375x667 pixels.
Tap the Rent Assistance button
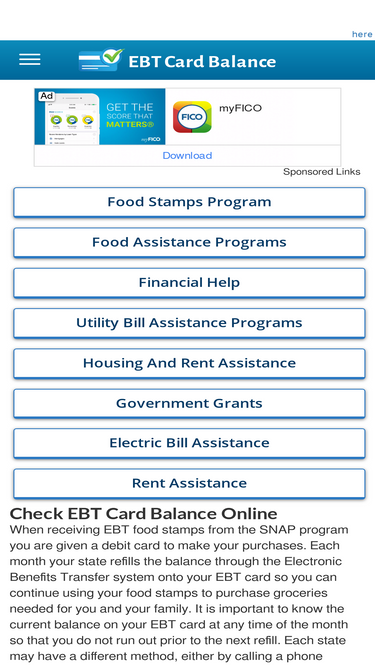(x=189, y=483)
